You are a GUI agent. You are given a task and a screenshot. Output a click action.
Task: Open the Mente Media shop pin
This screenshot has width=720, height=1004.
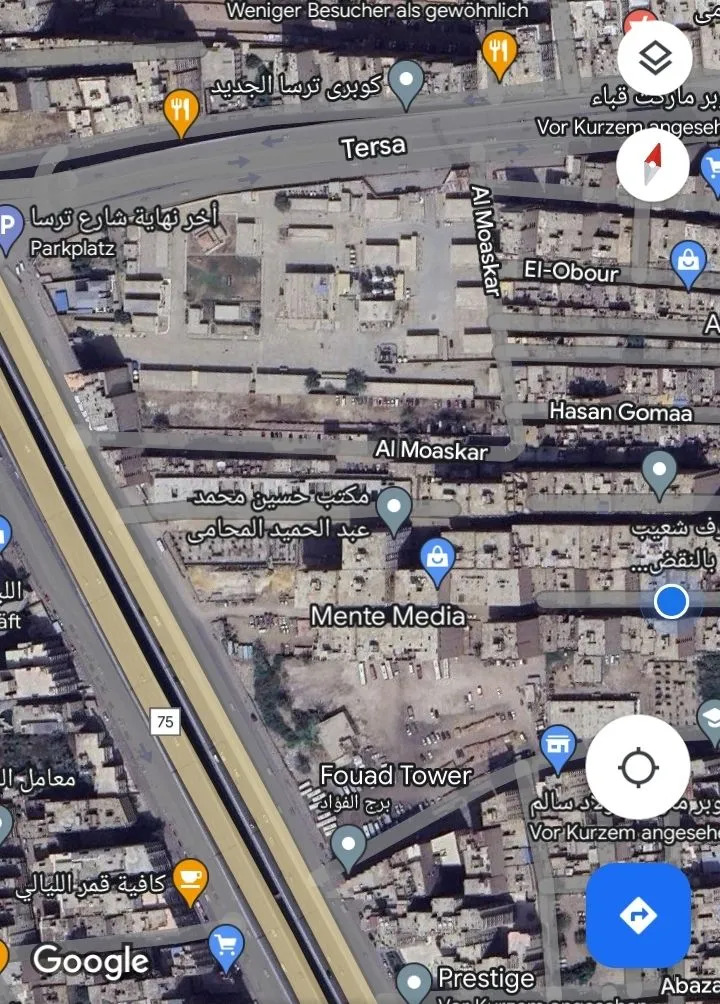click(x=437, y=561)
